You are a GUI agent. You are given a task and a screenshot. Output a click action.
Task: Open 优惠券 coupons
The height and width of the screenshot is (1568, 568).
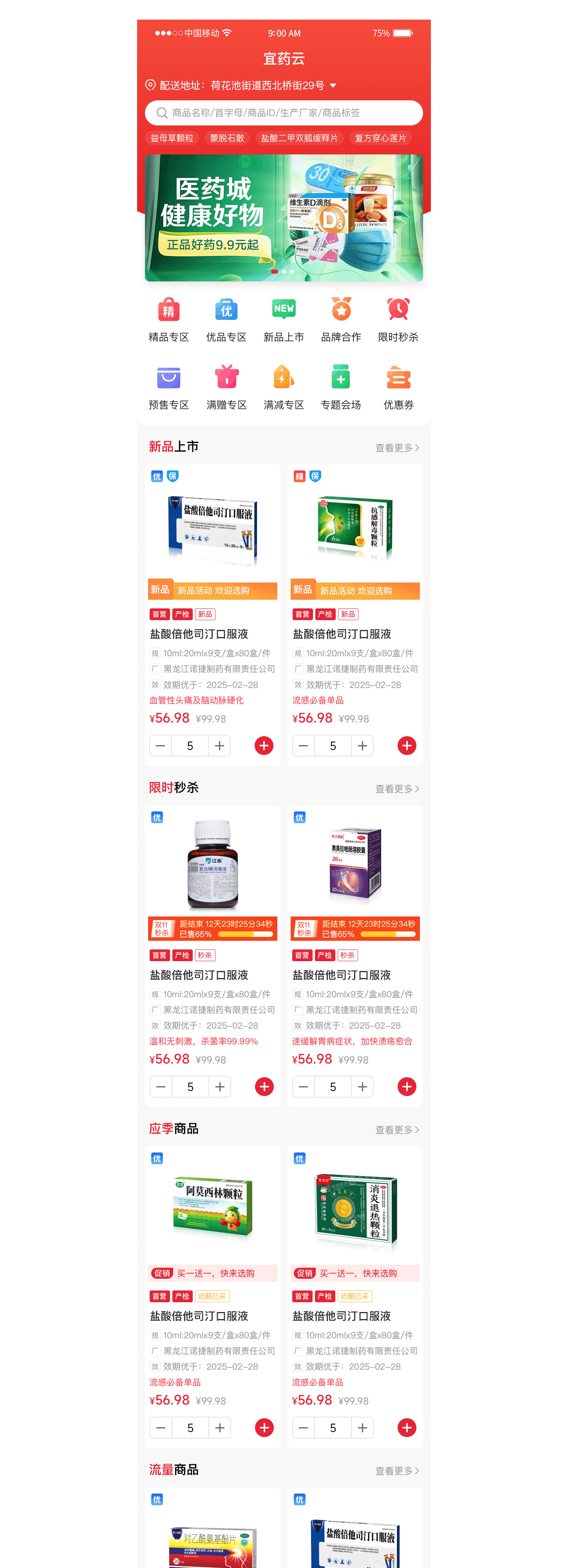click(398, 387)
